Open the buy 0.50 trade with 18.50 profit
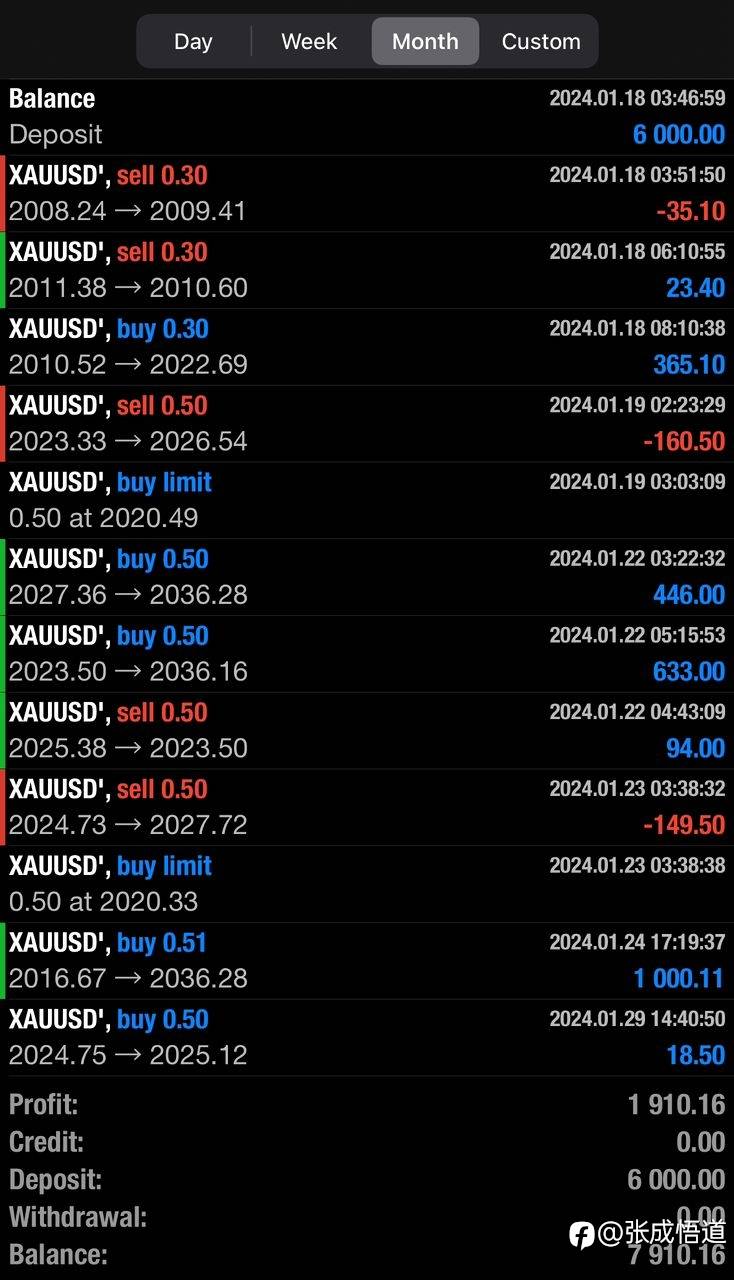The image size is (734, 1280). click(x=367, y=1038)
